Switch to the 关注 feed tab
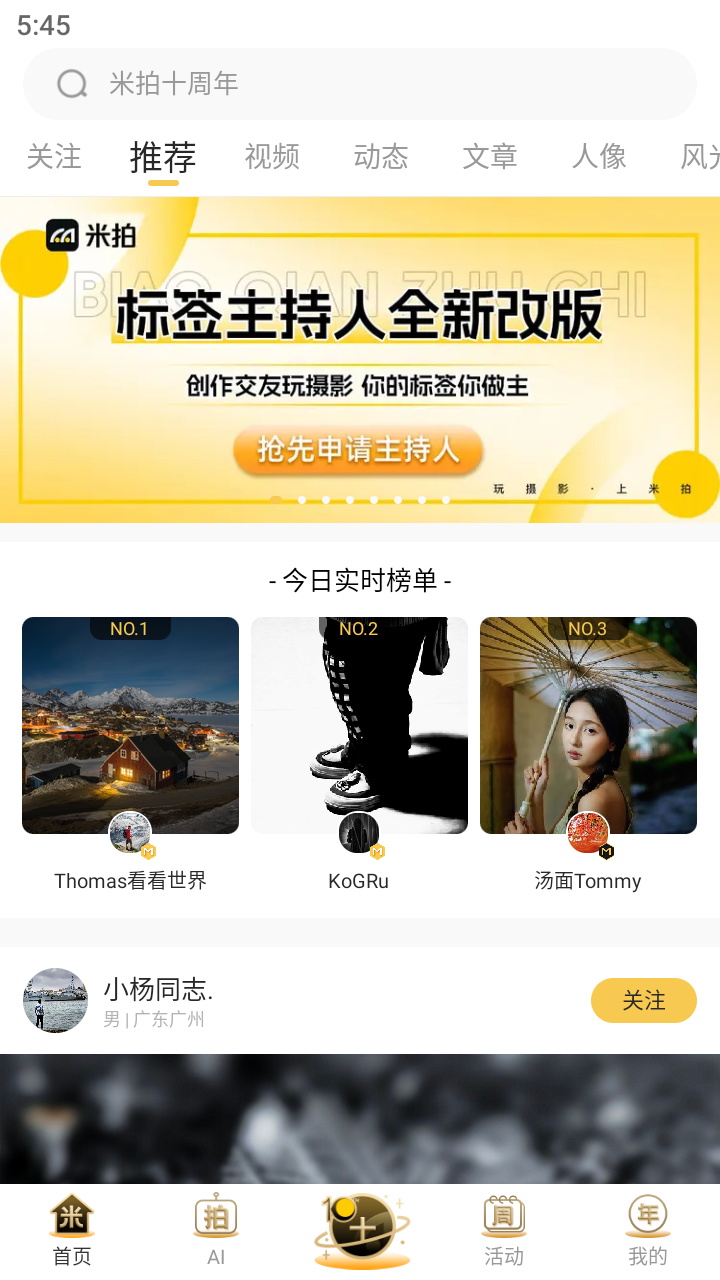 point(53,157)
